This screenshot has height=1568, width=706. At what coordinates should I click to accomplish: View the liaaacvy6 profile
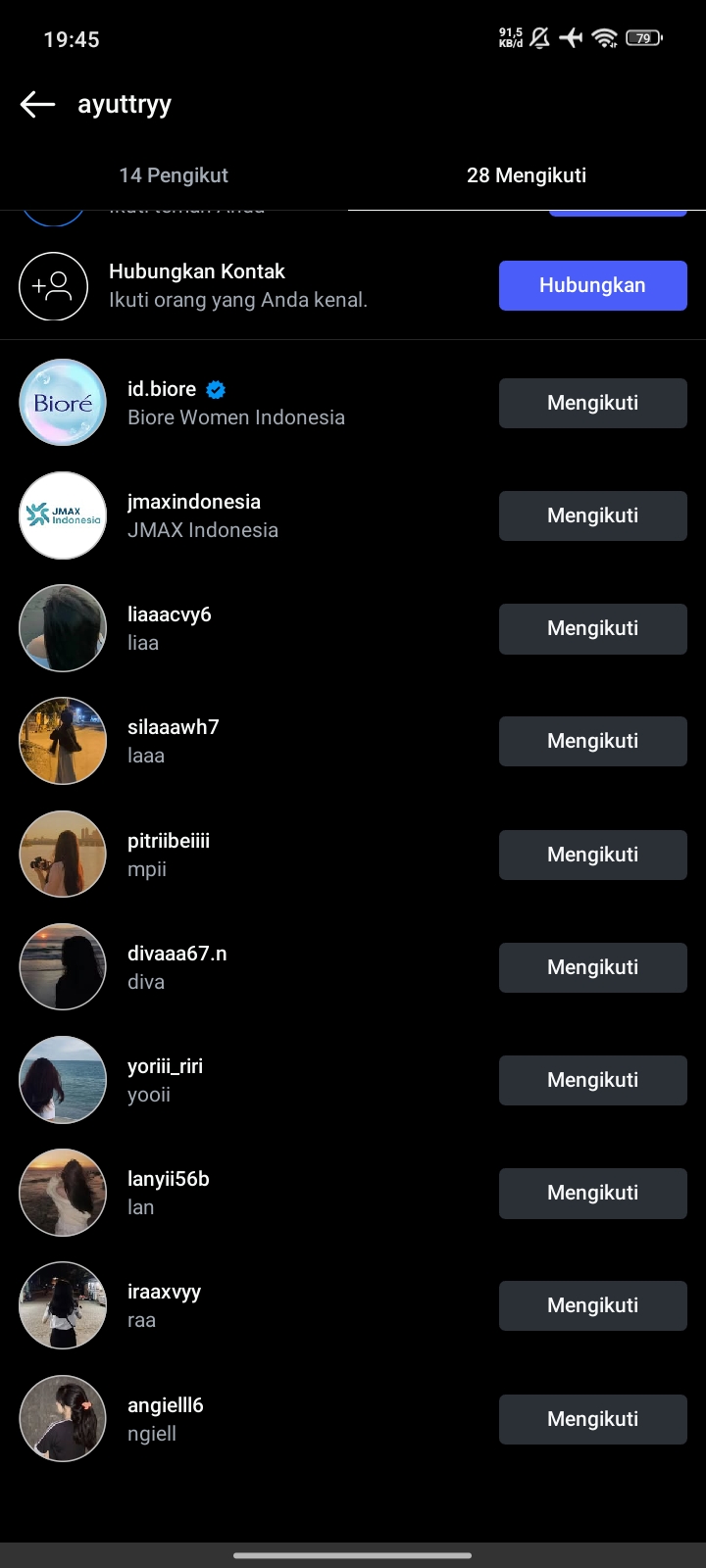(169, 615)
